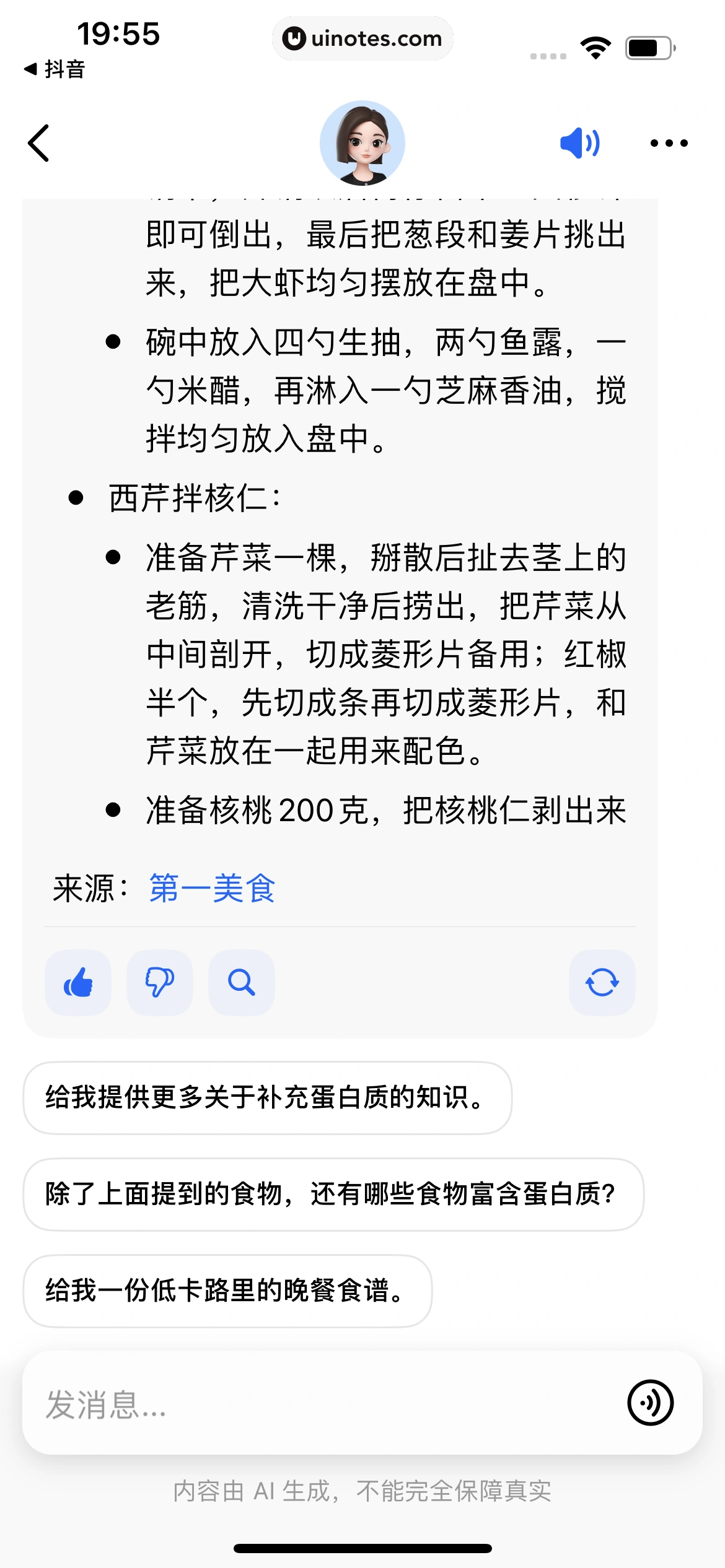This screenshot has width=725, height=1568.
Task: Give a thumbs down to the AI answer
Action: pos(159,982)
